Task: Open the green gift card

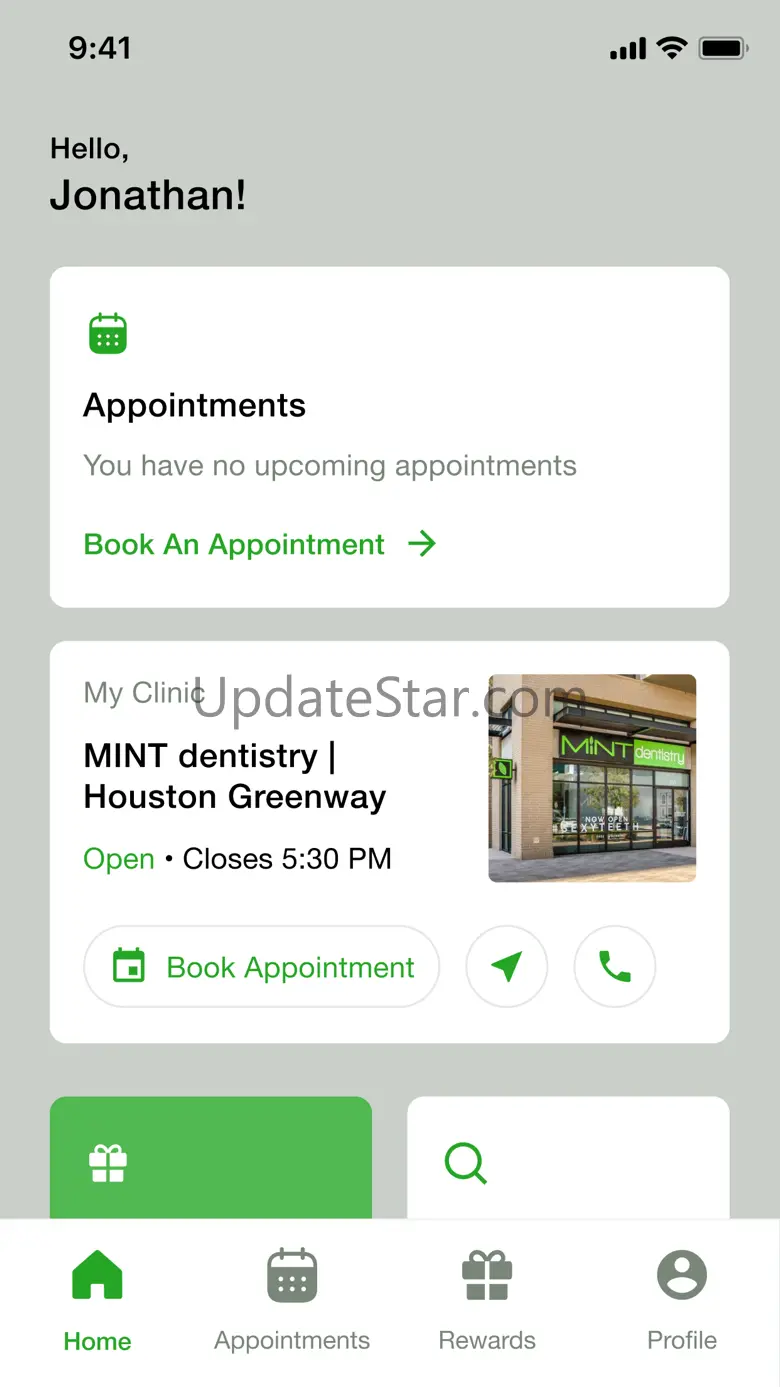Action: pos(210,1160)
